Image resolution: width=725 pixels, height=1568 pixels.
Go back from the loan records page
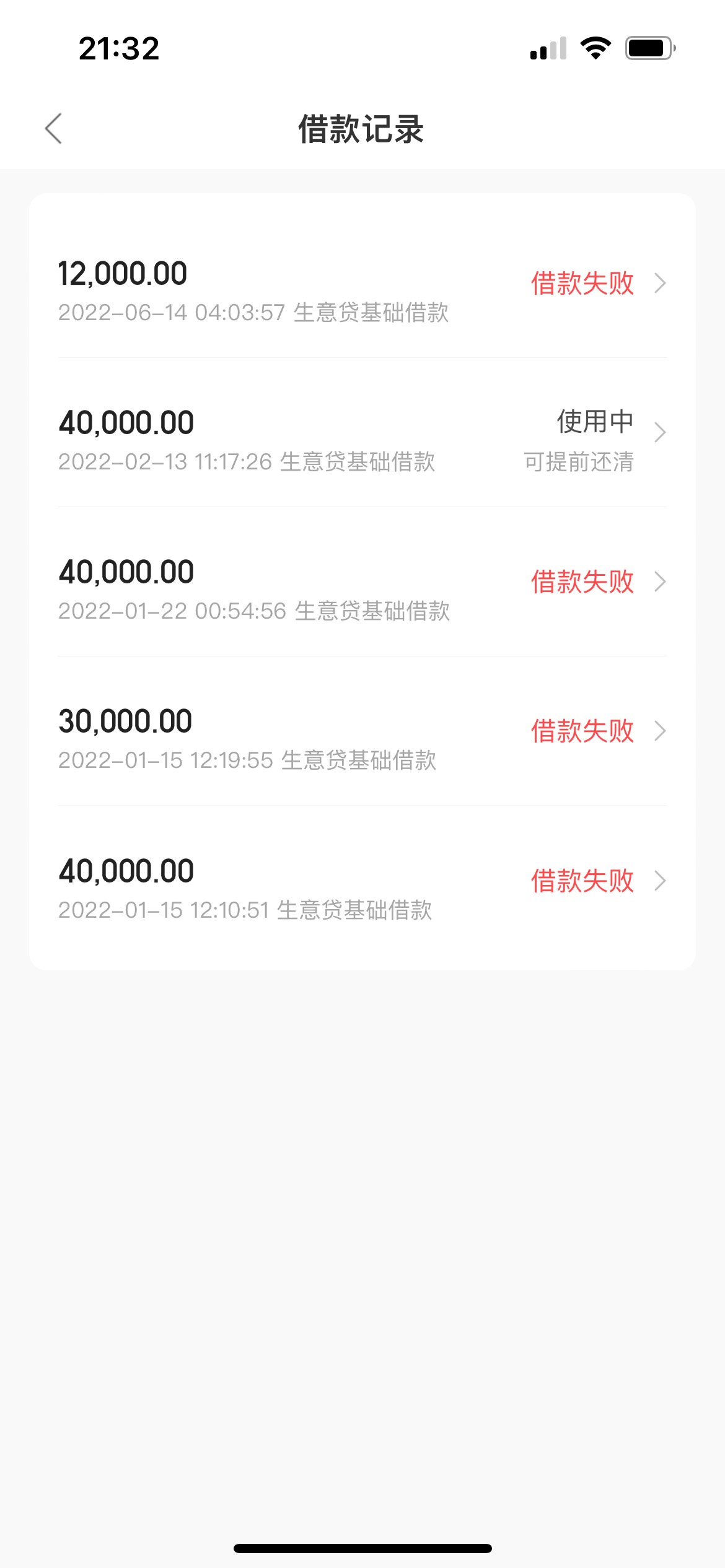pos(54,129)
